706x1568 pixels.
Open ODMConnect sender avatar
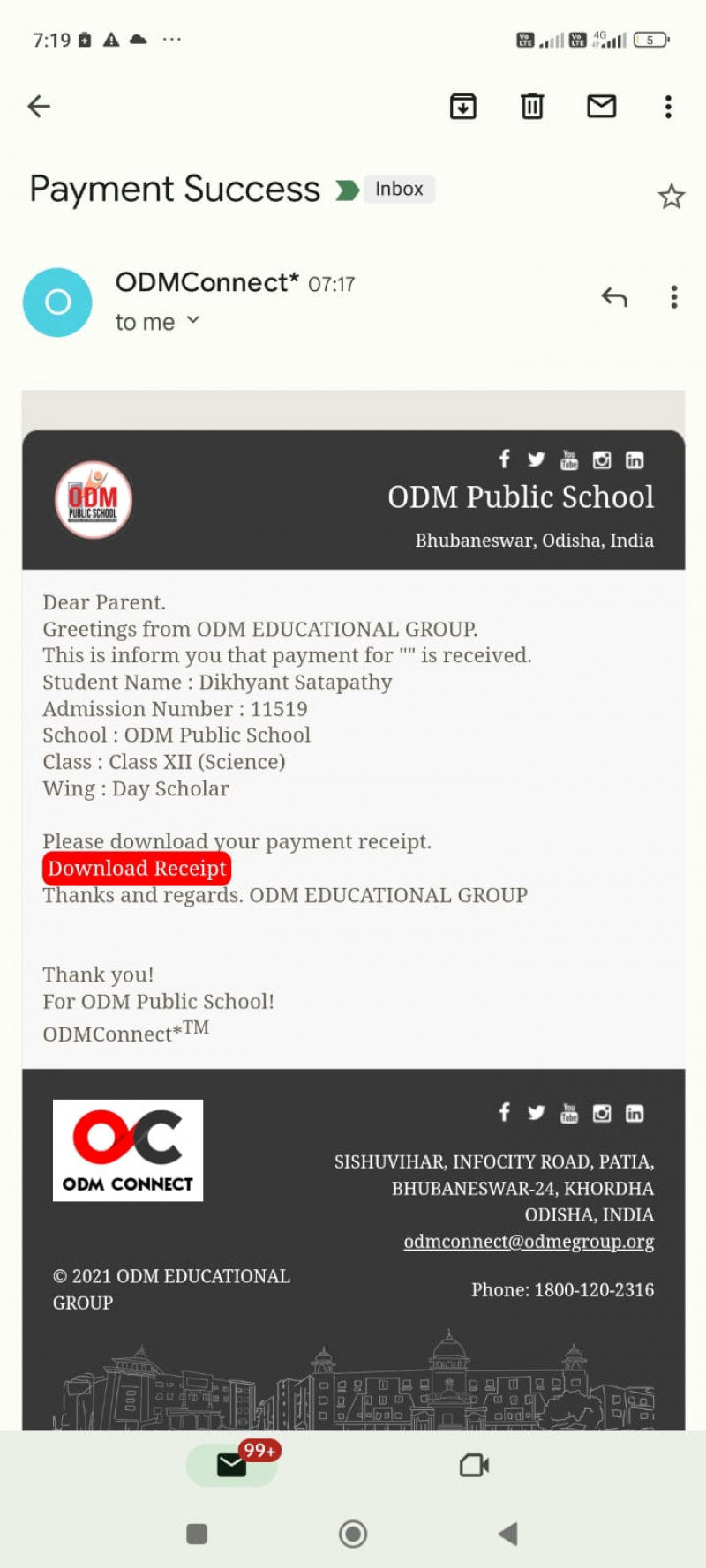coord(57,302)
